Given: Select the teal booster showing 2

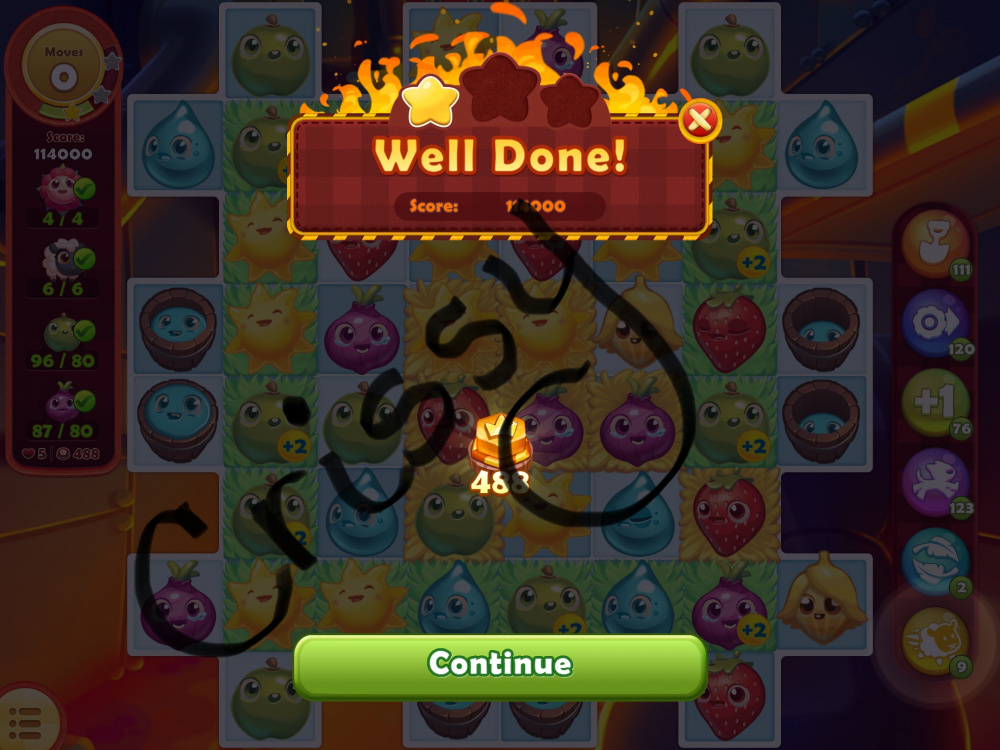Looking at the screenshot, I should 935,560.
